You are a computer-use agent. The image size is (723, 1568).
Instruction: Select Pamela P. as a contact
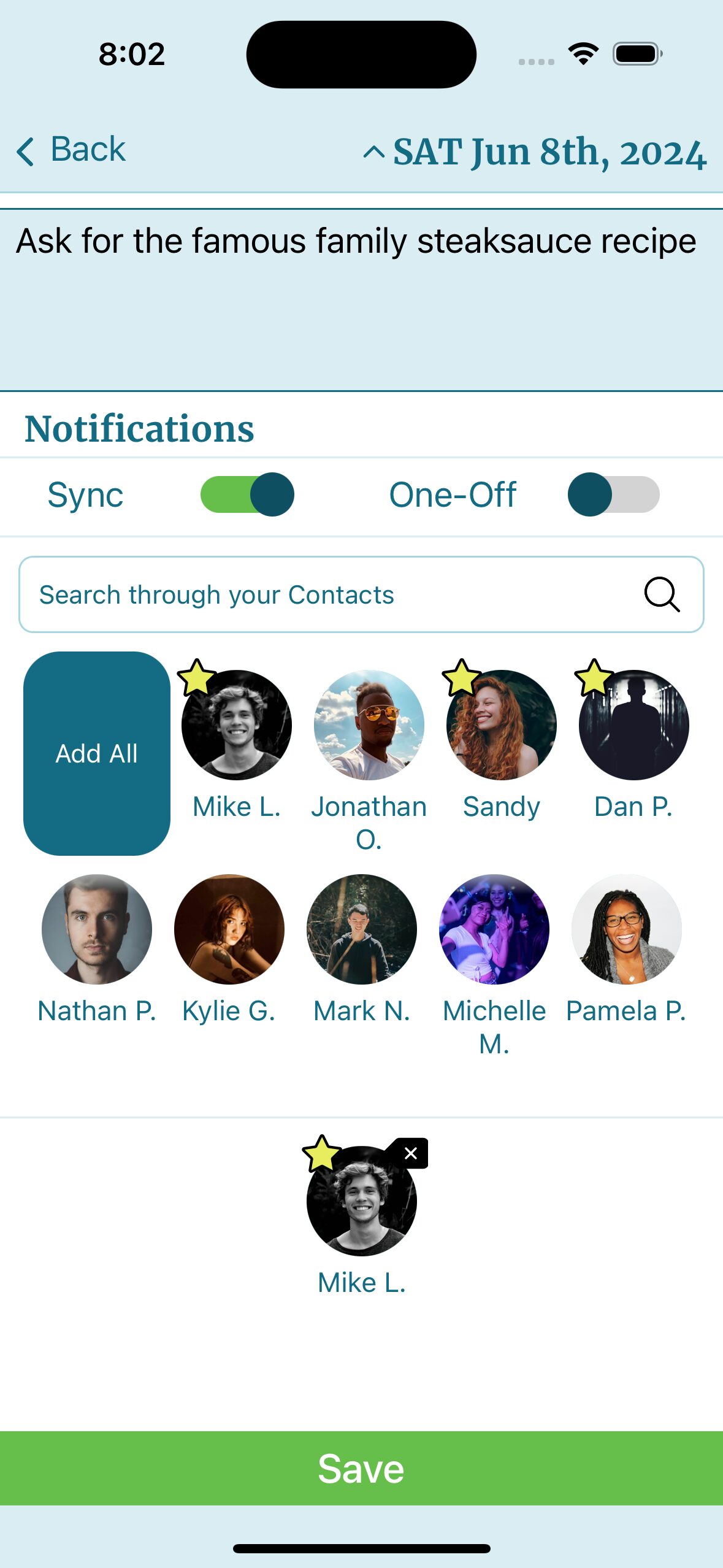click(626, 929)
